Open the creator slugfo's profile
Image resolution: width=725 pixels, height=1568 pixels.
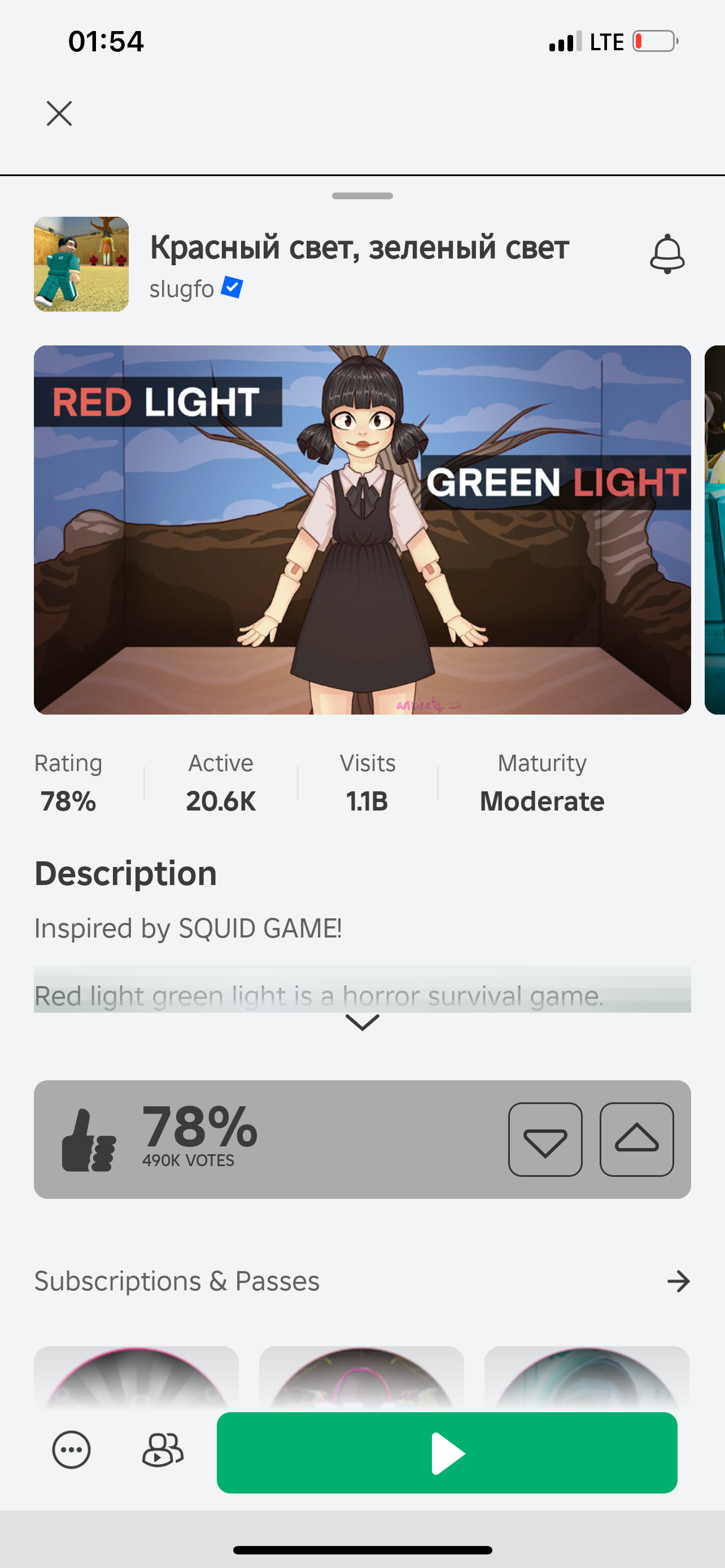(182, 288)
